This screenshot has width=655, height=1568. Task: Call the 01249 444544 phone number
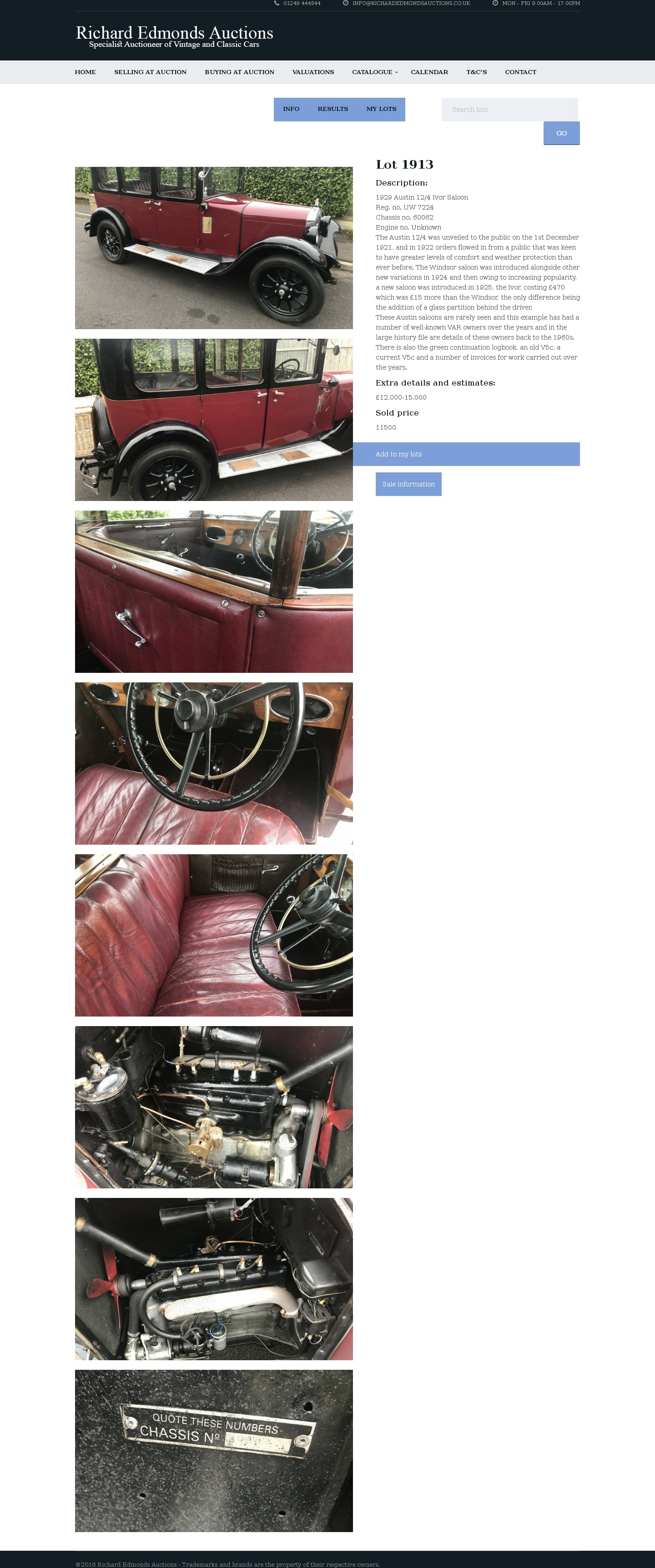click(301, 4)
